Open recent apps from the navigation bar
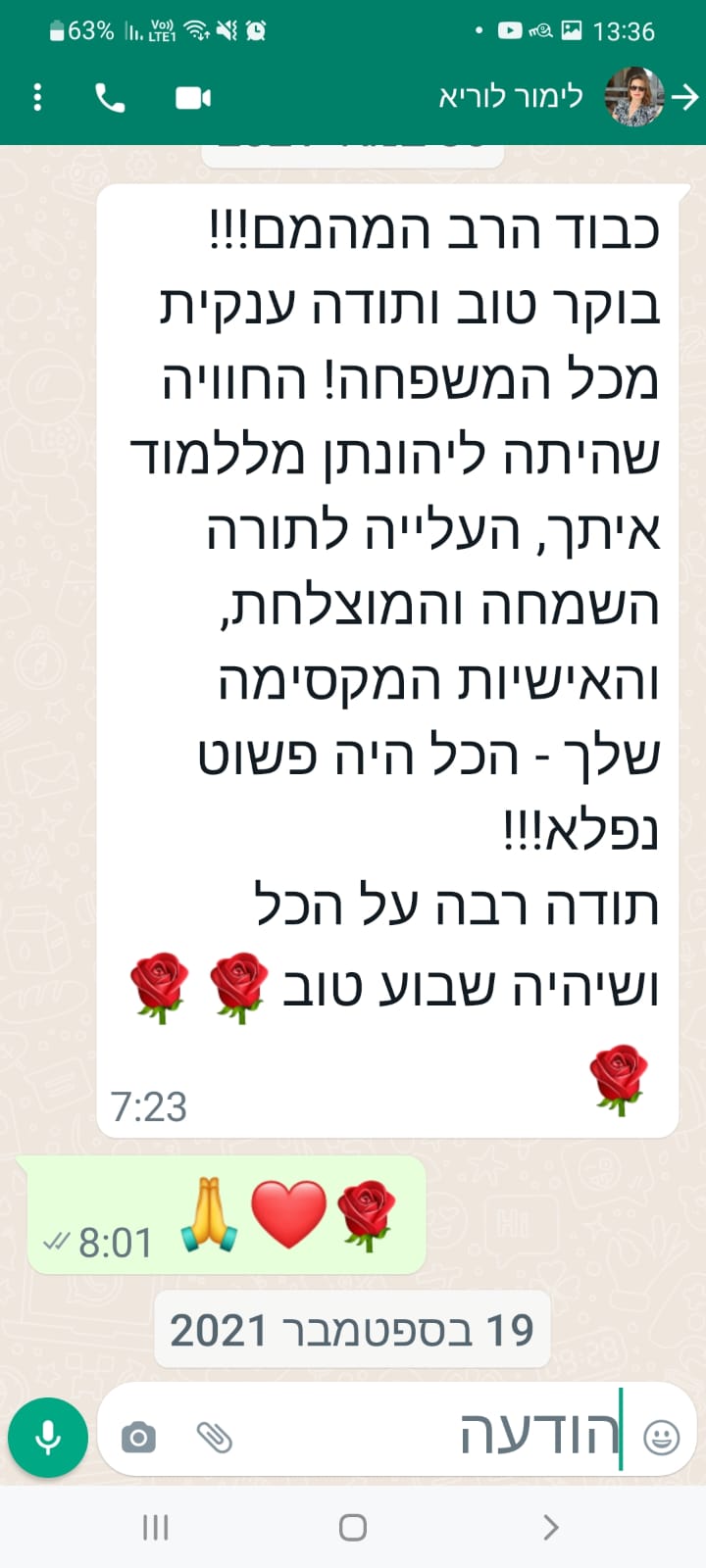Screen dimensions: 706x1568 155,1527
